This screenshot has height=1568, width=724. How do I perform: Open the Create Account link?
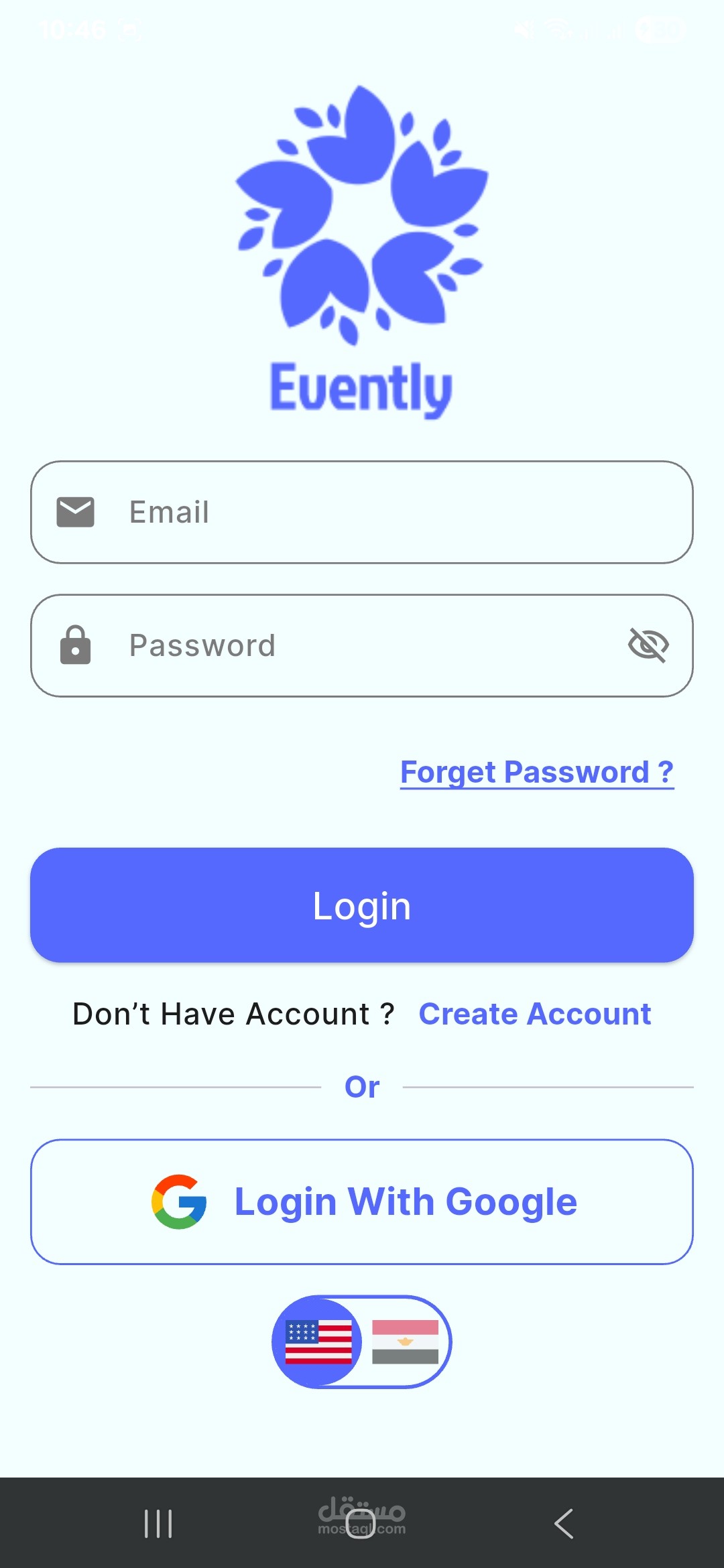[x=535, y=1014]
